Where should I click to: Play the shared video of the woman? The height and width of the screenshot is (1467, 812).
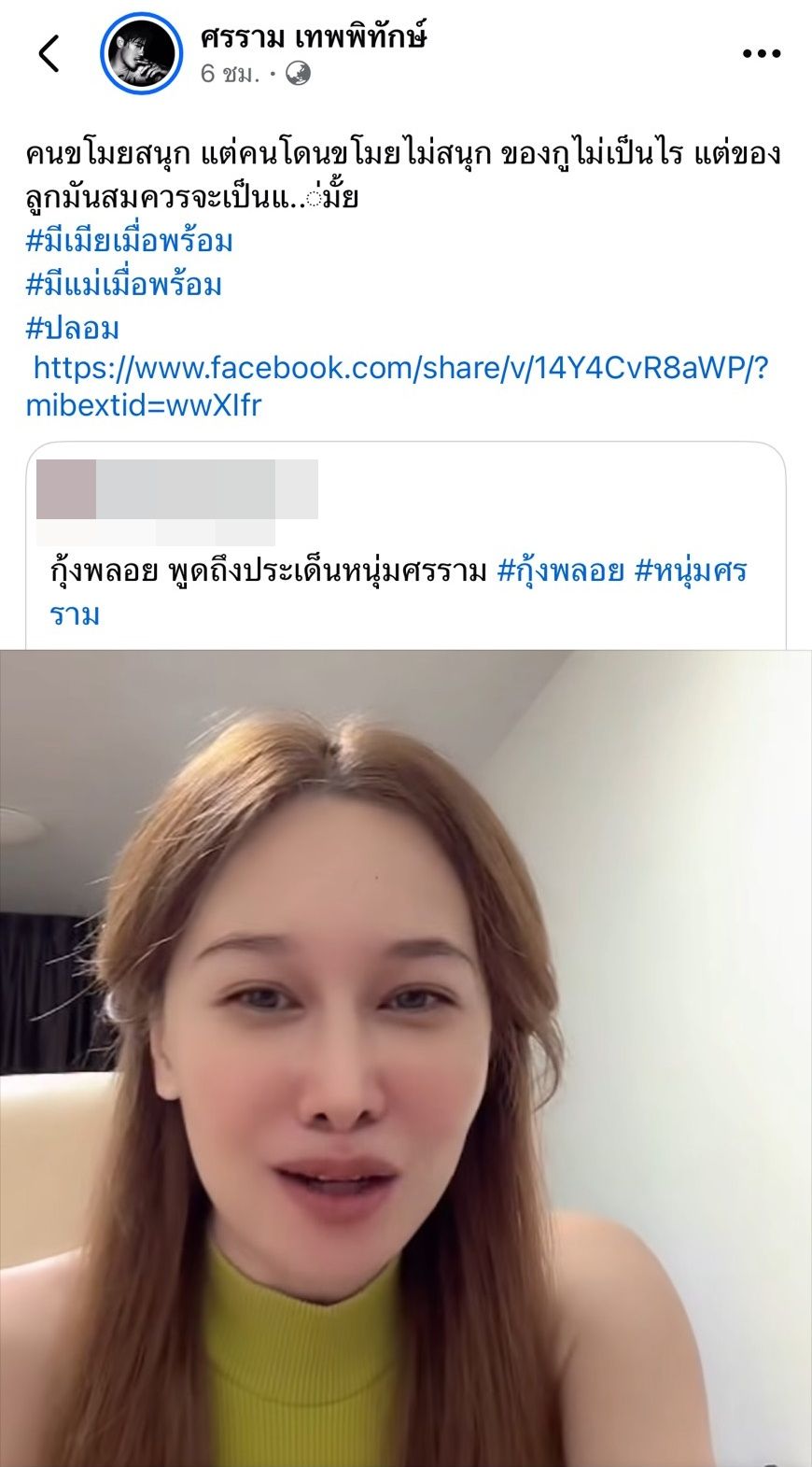click(406, 1055)
